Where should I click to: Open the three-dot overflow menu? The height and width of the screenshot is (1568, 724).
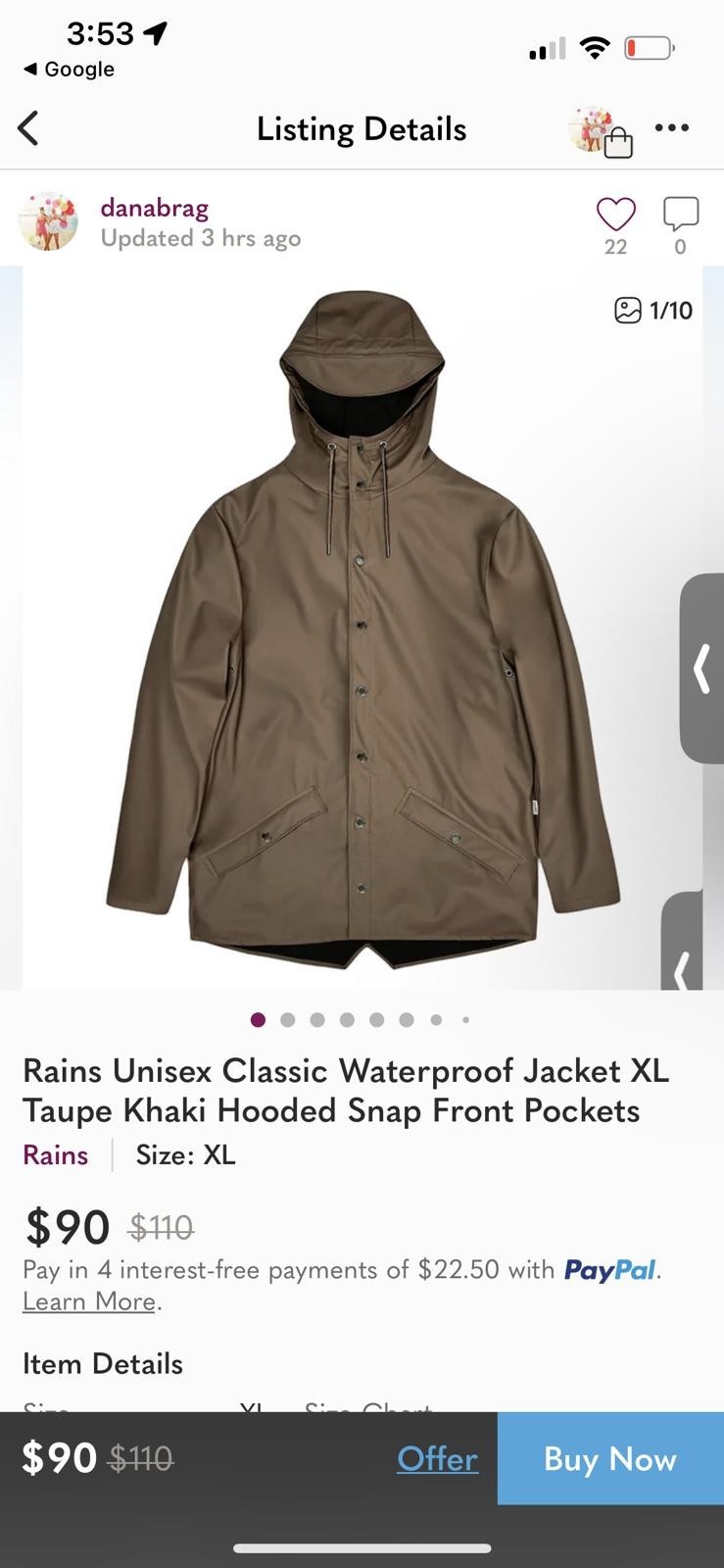[671, 128]
